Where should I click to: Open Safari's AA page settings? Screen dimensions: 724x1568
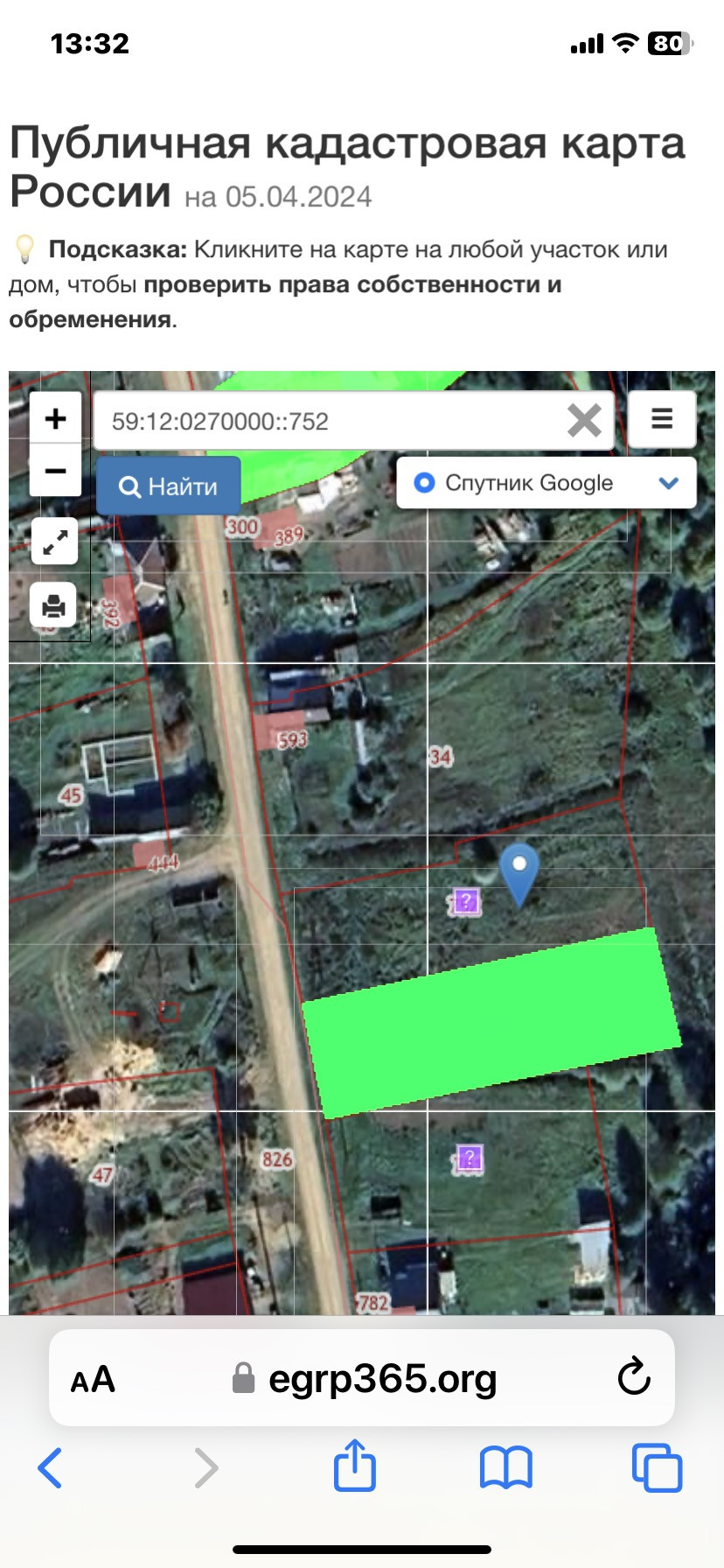point(93,1380)
